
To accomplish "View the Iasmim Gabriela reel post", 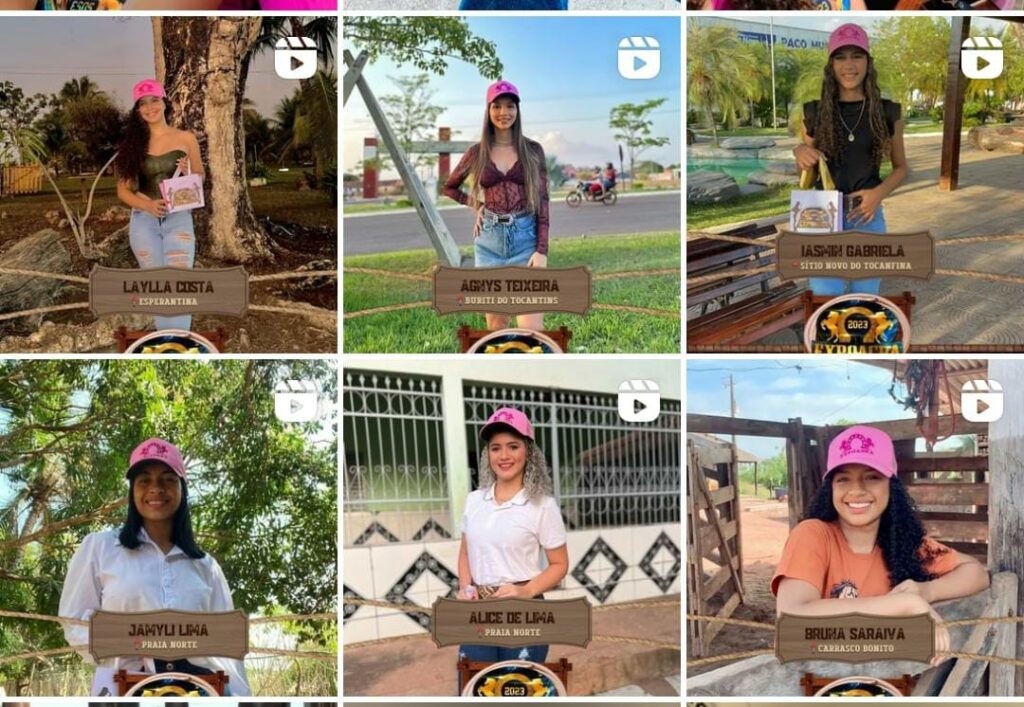I will pos(854,185).
